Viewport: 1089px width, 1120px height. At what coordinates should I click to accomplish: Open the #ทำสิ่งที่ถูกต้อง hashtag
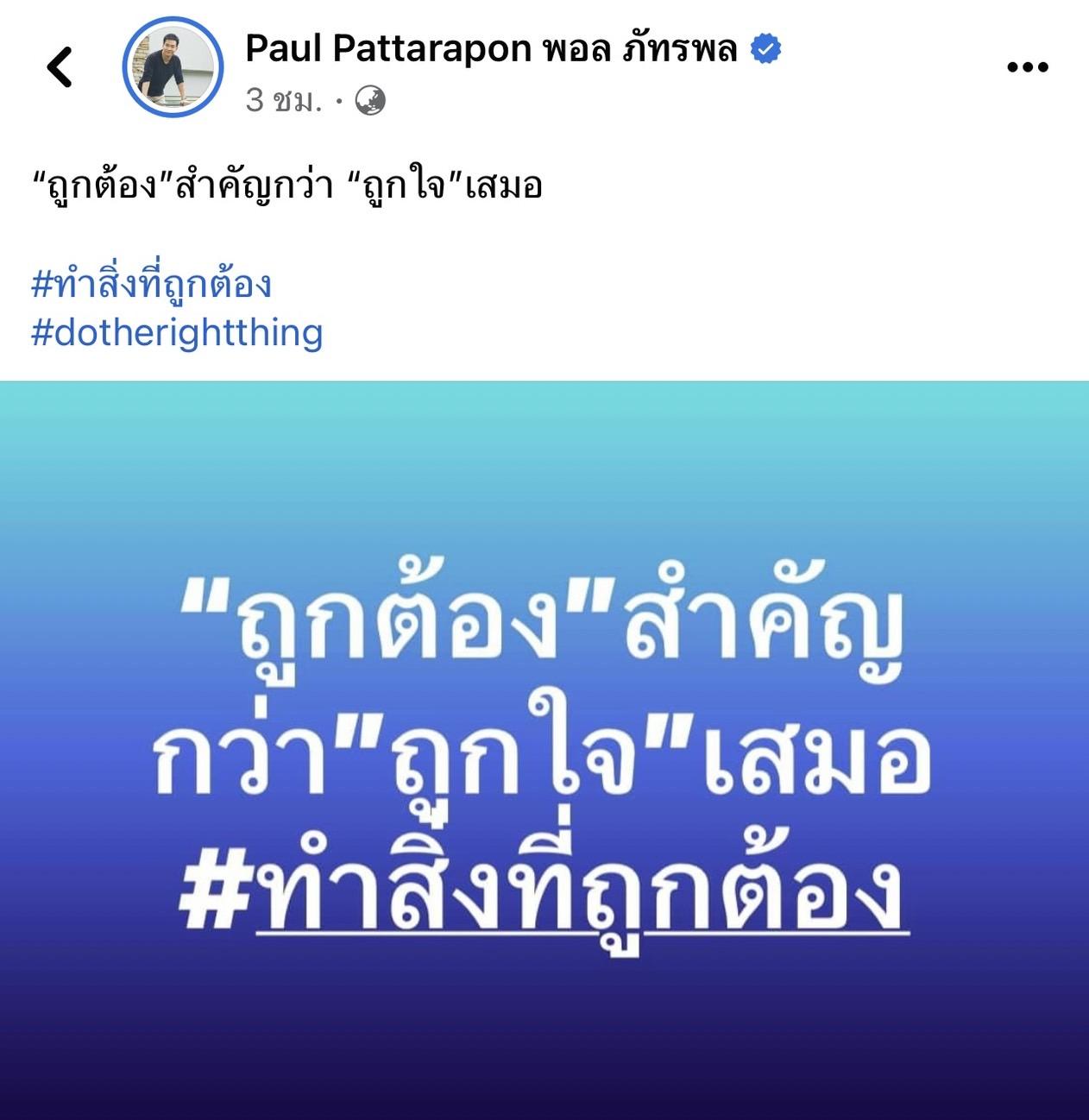click(152, 284)
